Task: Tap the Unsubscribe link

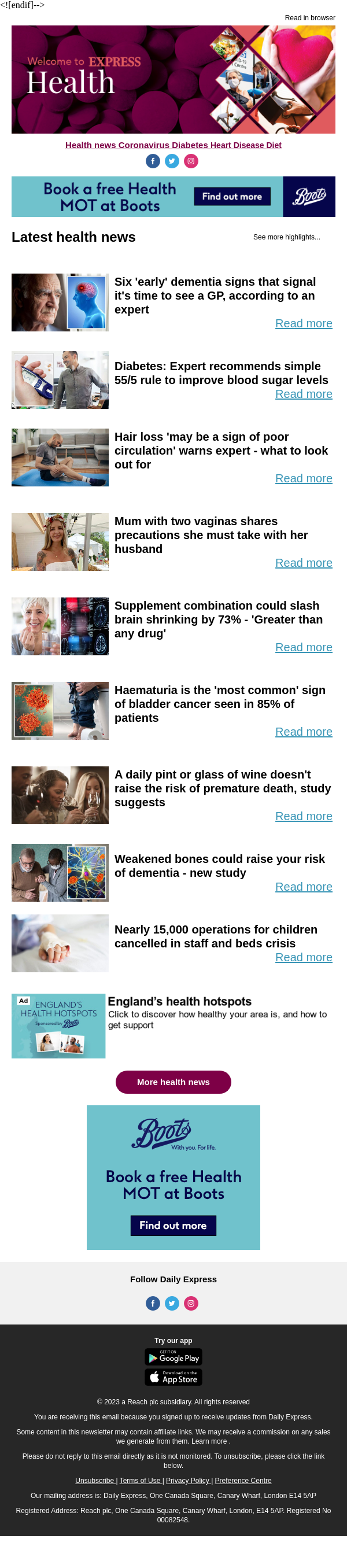Action: 95,1480
